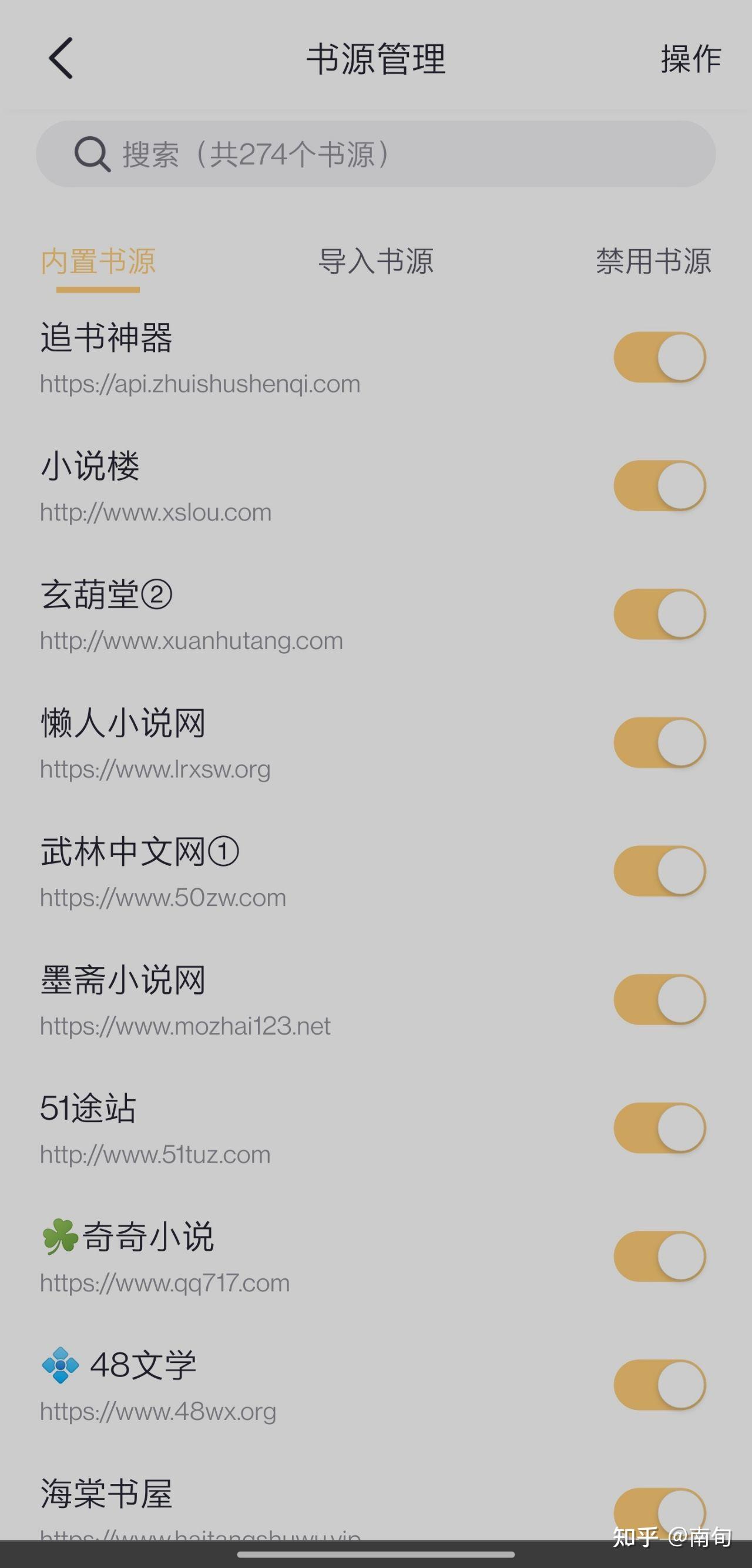Go back using the top-left arrow
This screenshot has width=752, height=1568.
[x=61, y=58]
